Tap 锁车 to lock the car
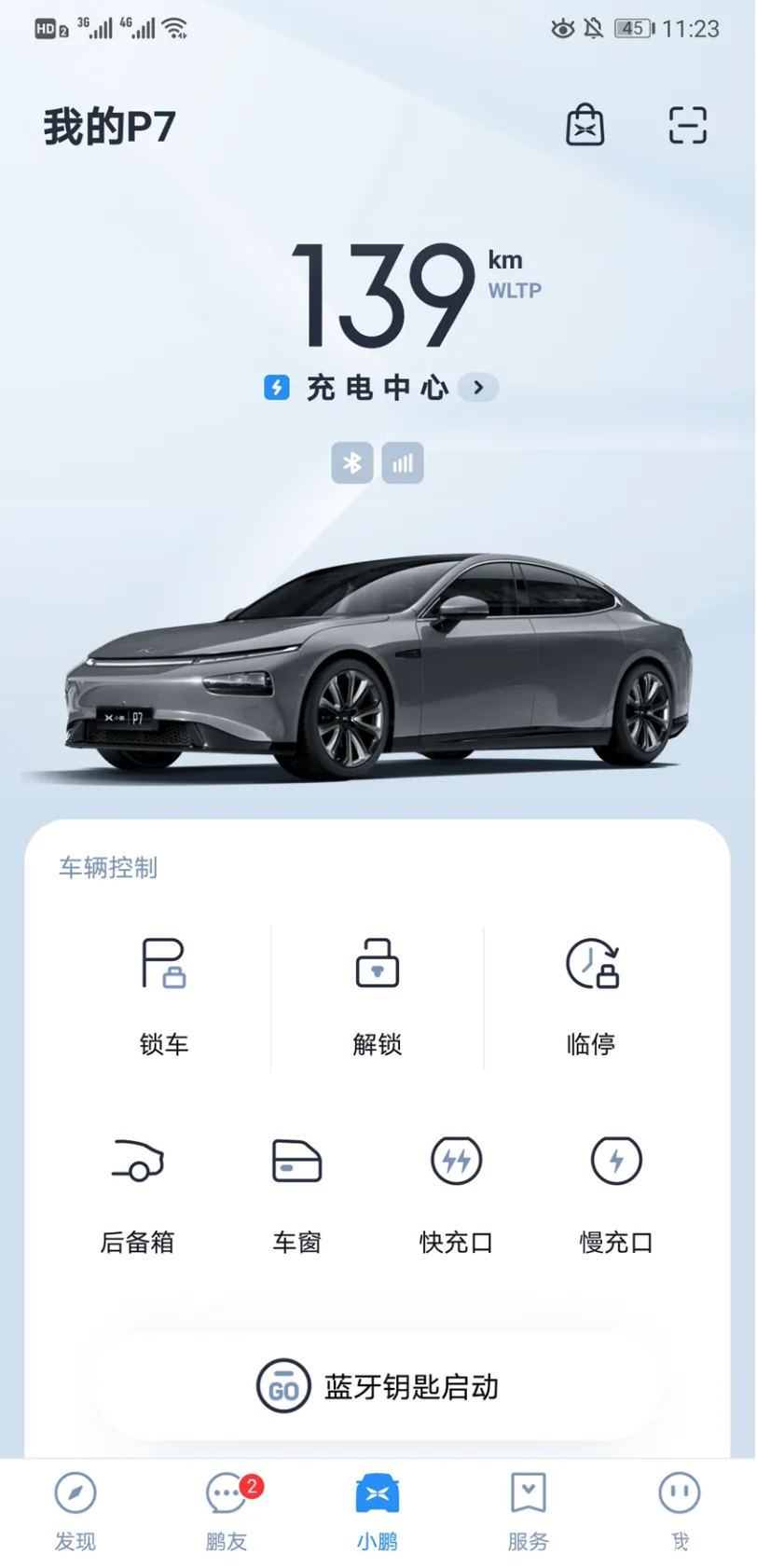The height and width of the screenshot is (1568, 757). point(164,997)
